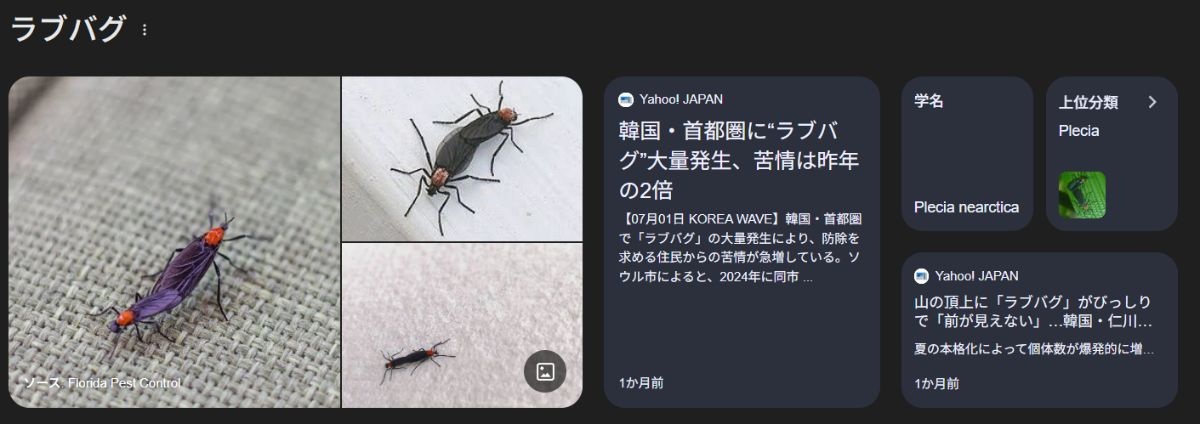Viewport: 1200px width, 424px height.
Task: Open the 学名 Plecia nearctica card
Action: pos(966,154)
